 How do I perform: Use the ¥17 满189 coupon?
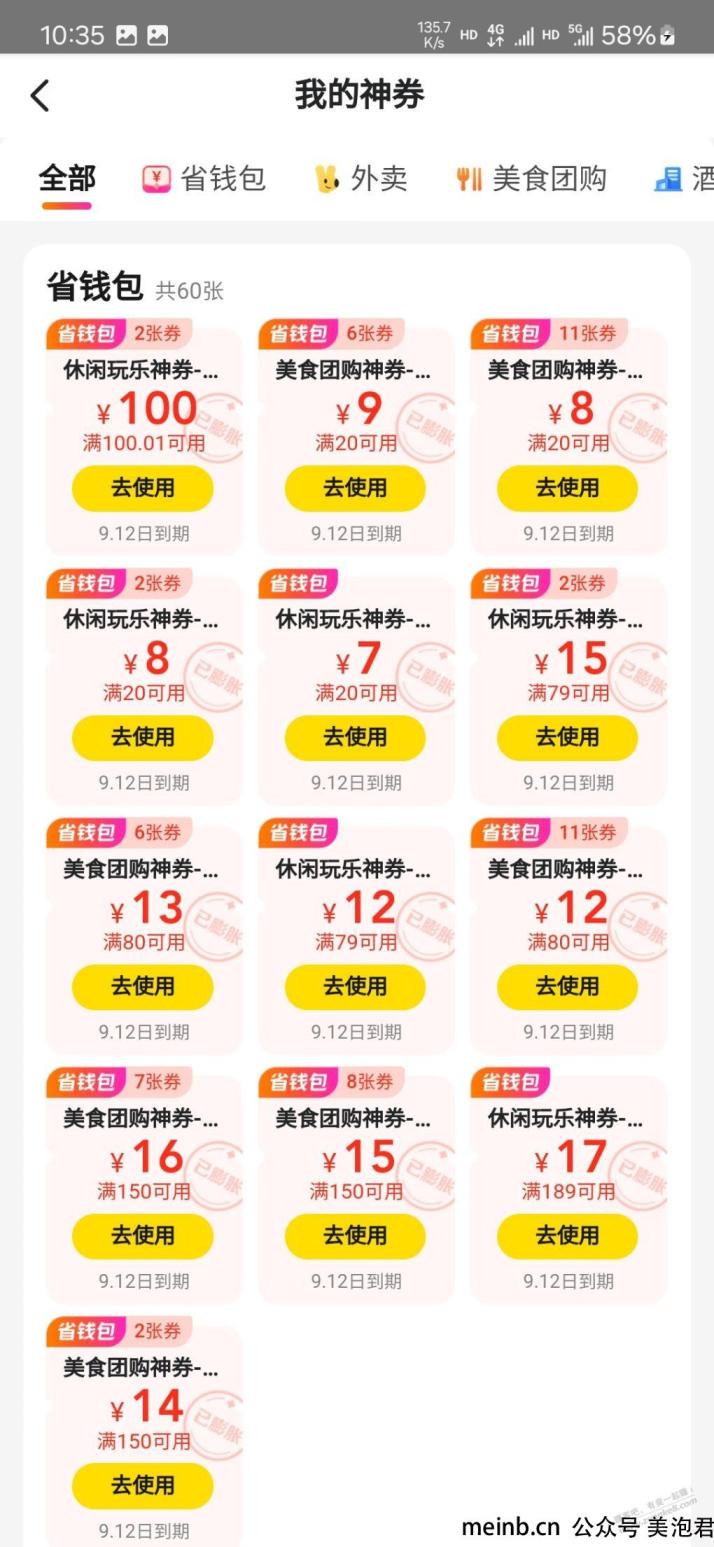tap(567, 1236)
